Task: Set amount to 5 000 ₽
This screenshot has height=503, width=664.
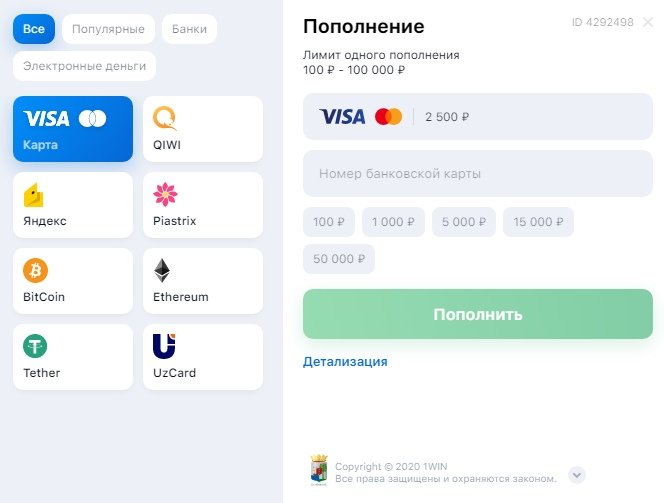Action: (463, 222)
